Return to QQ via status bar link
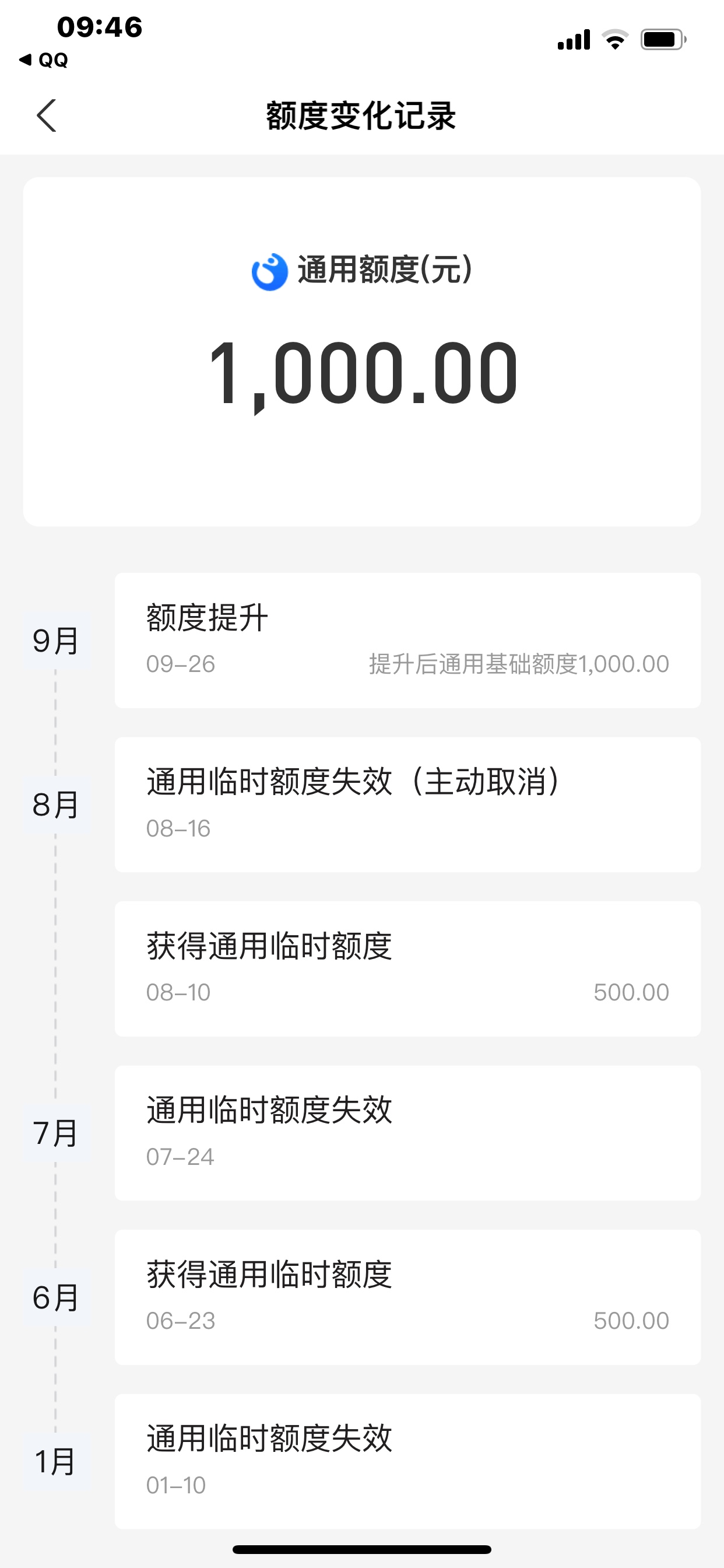This screenshot has height=1568, width=724. 43,60
